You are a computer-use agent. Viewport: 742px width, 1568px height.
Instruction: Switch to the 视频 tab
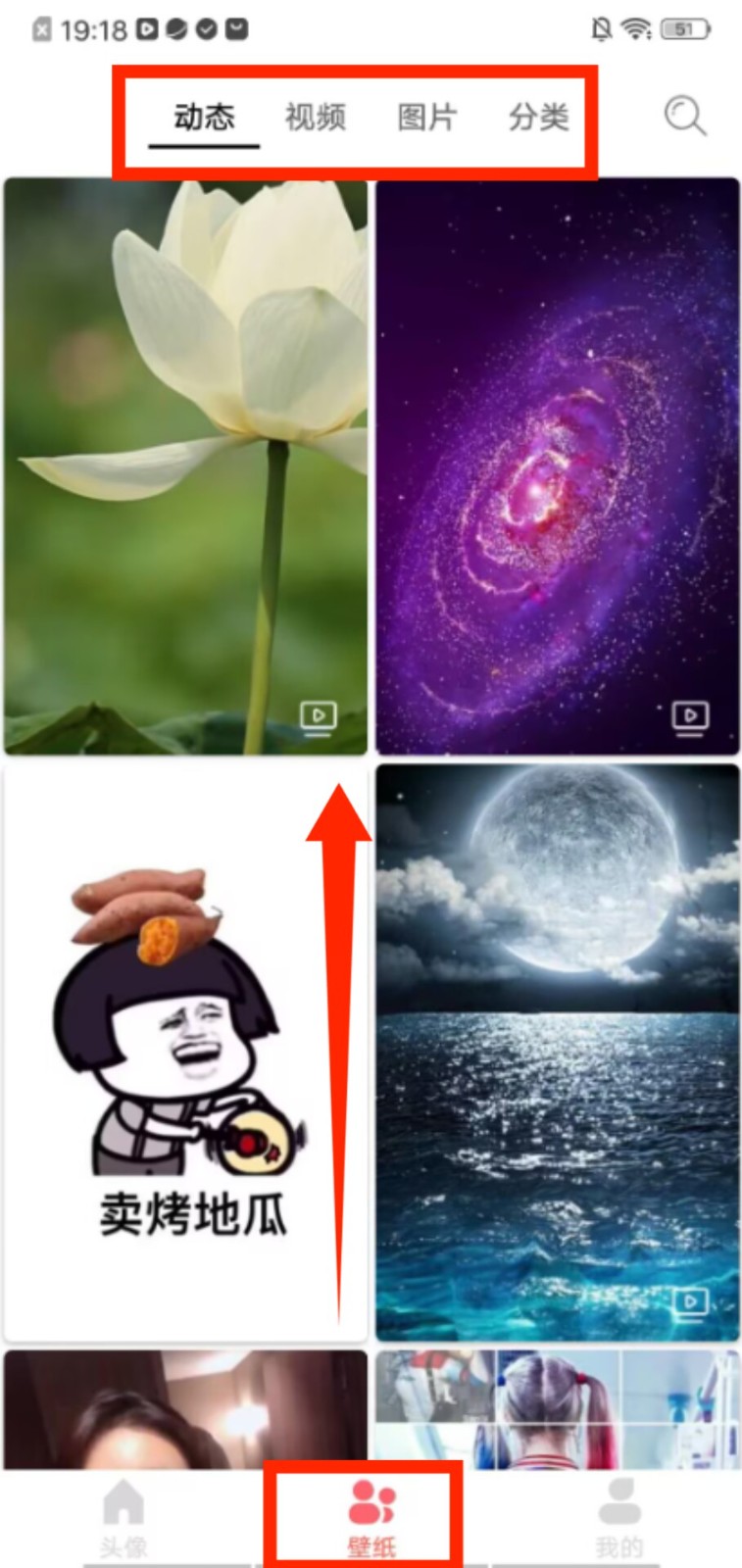316,118
